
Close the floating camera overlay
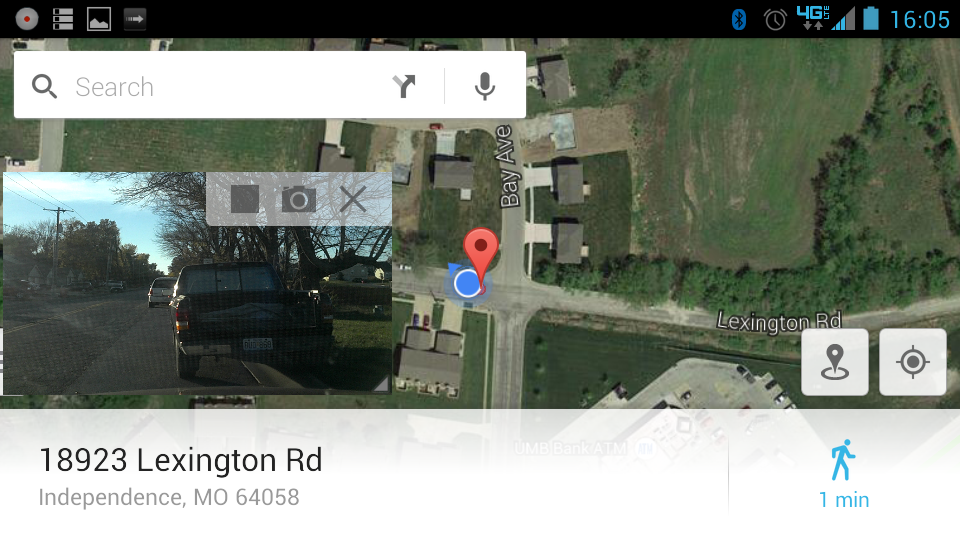pos(353,199)
